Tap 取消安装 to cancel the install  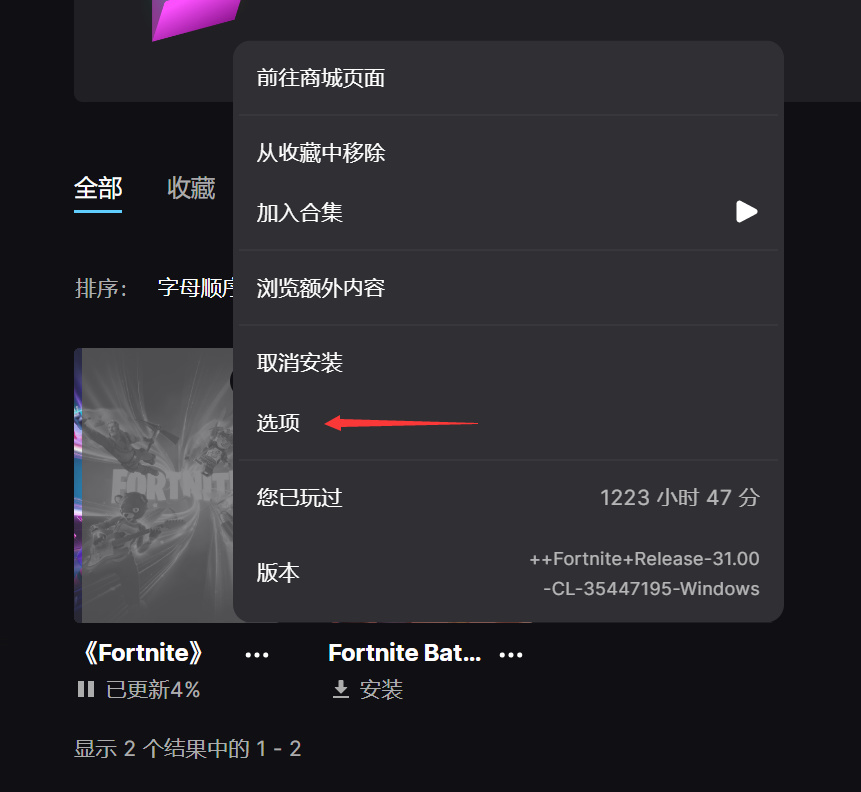(508, 362)
